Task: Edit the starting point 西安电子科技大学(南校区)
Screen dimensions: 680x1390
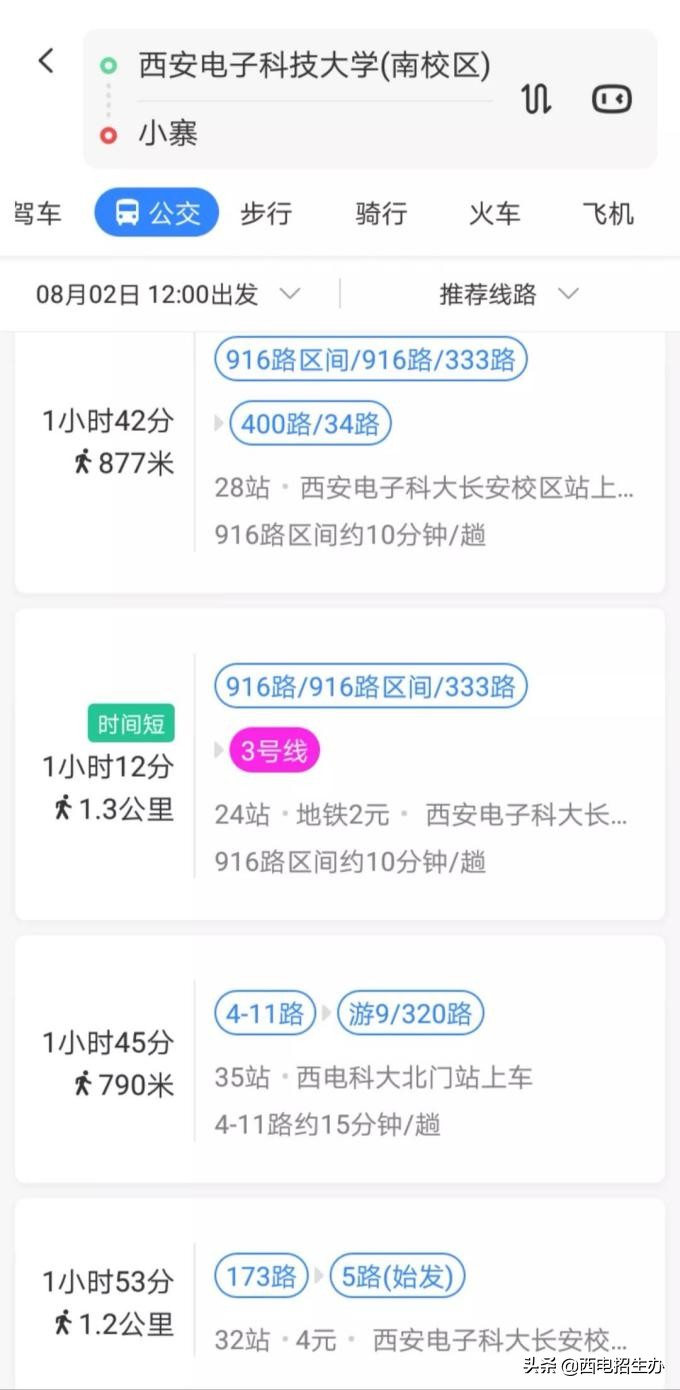Action: click(x=314, y=66)
